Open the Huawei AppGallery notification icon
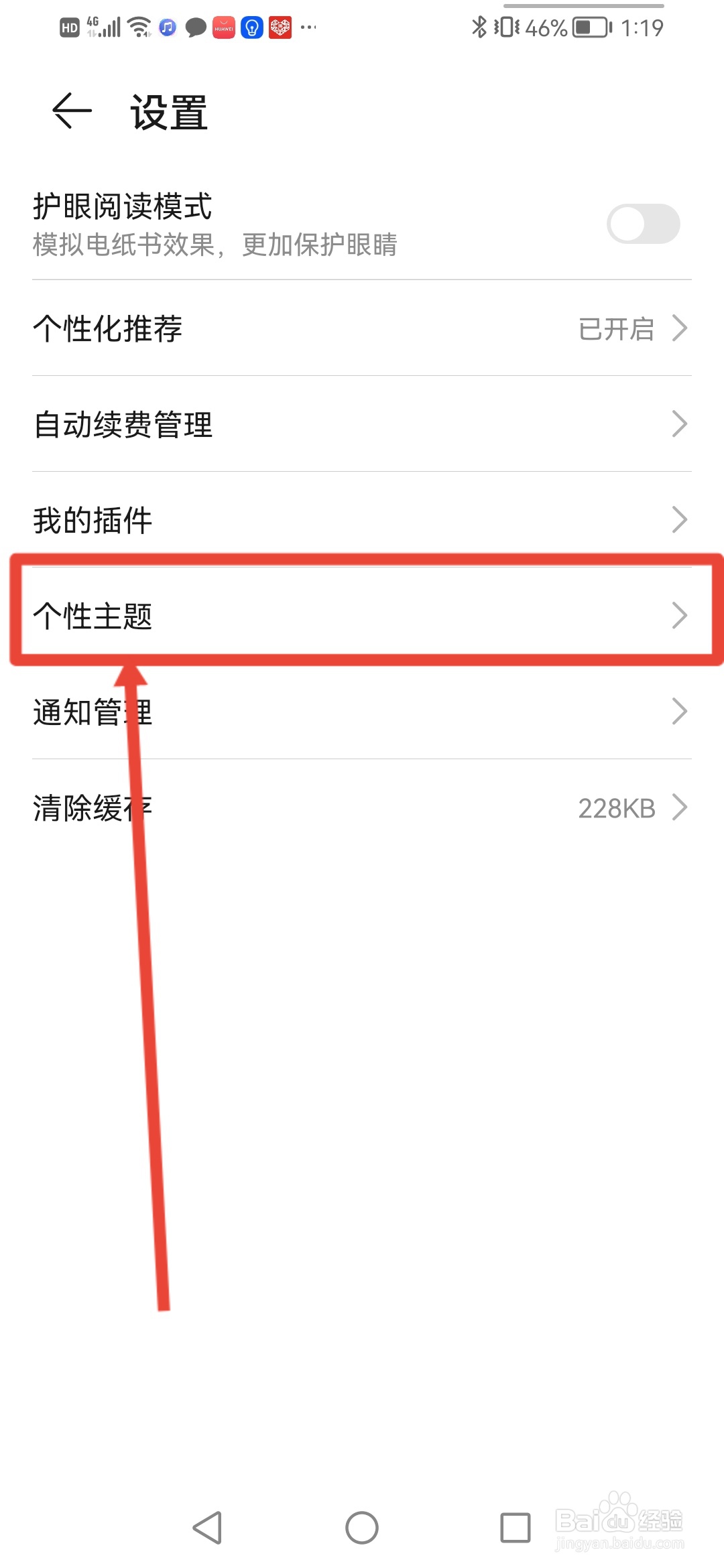The height and width of the screenshot is (1568, 724). [223, 27]
